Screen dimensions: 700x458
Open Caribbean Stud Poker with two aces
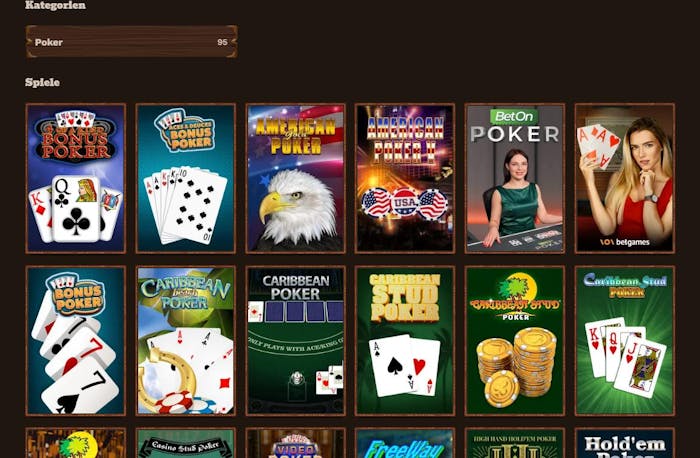click(405, 340)
